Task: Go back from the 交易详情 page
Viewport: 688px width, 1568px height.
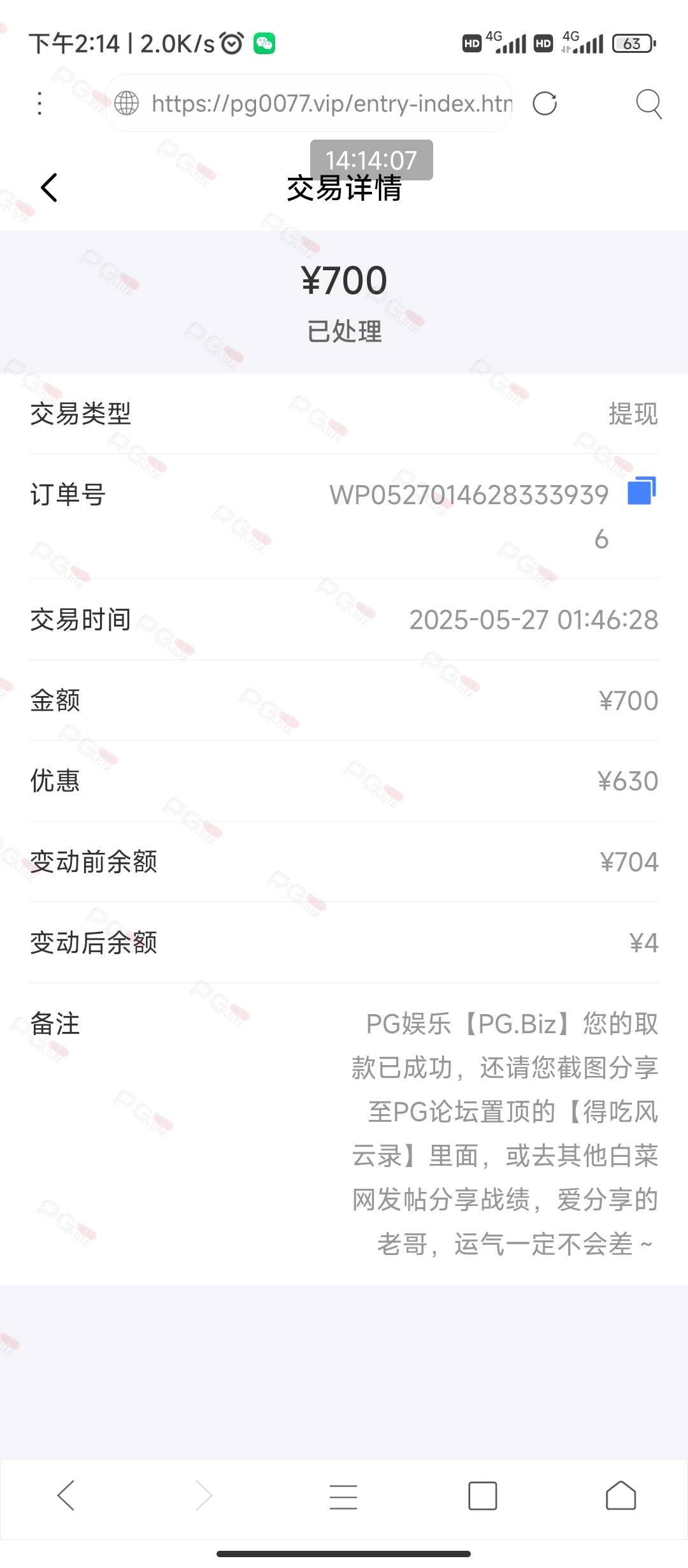Action: (49, 187)
